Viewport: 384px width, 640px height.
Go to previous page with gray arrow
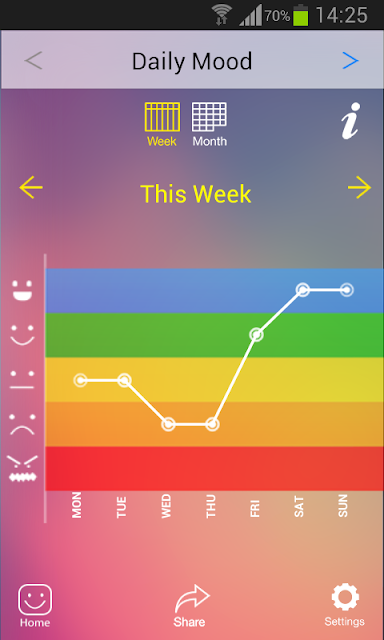[33, 61]
